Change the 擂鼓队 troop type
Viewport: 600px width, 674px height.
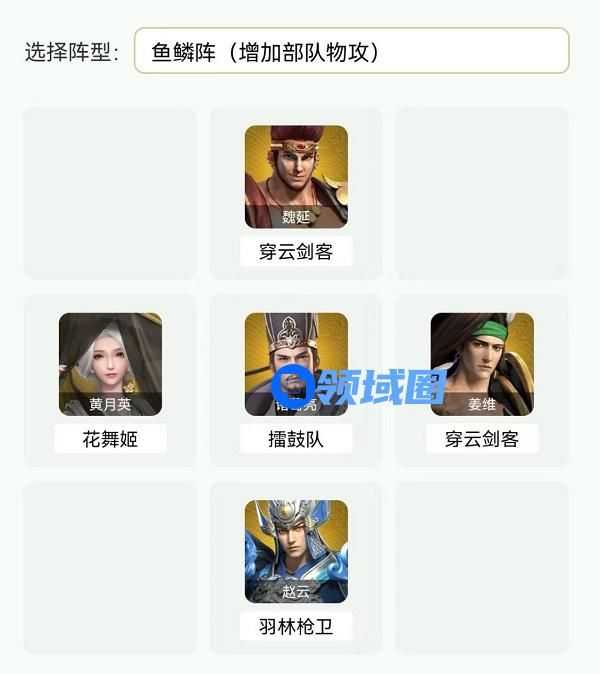[296, 438]
